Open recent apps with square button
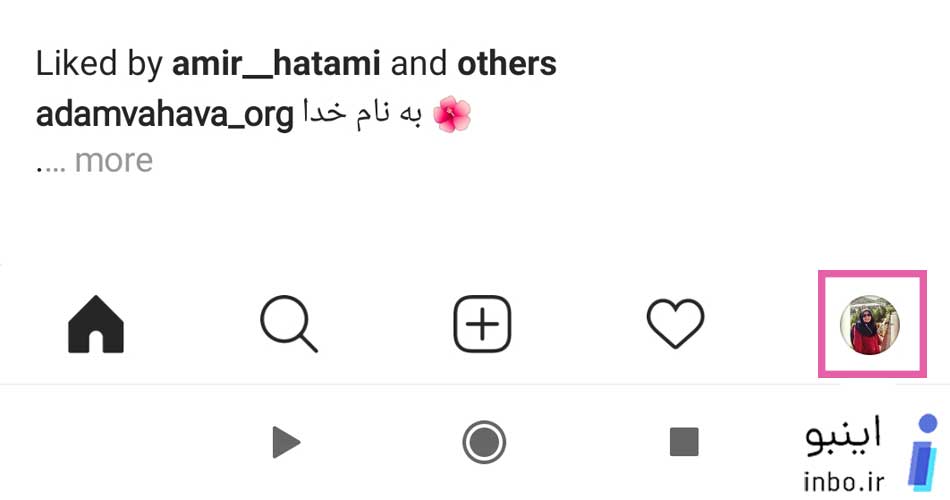The width and height of the screenshot is (950, 500). click(x=683, y=441)
